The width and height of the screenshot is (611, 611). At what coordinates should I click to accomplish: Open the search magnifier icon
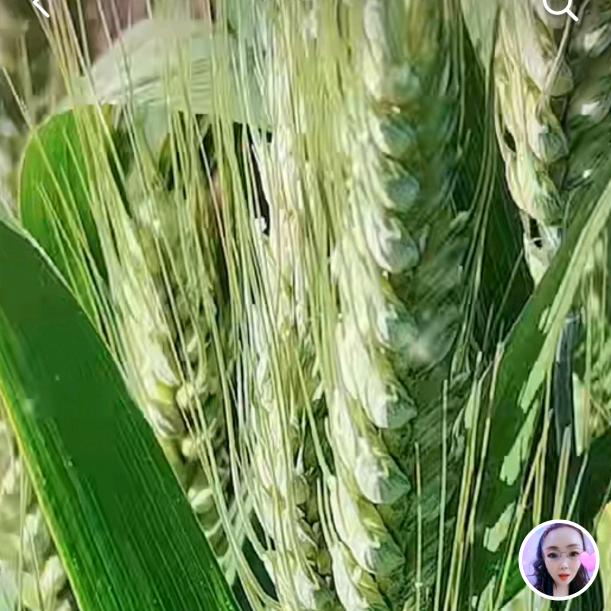559,8
